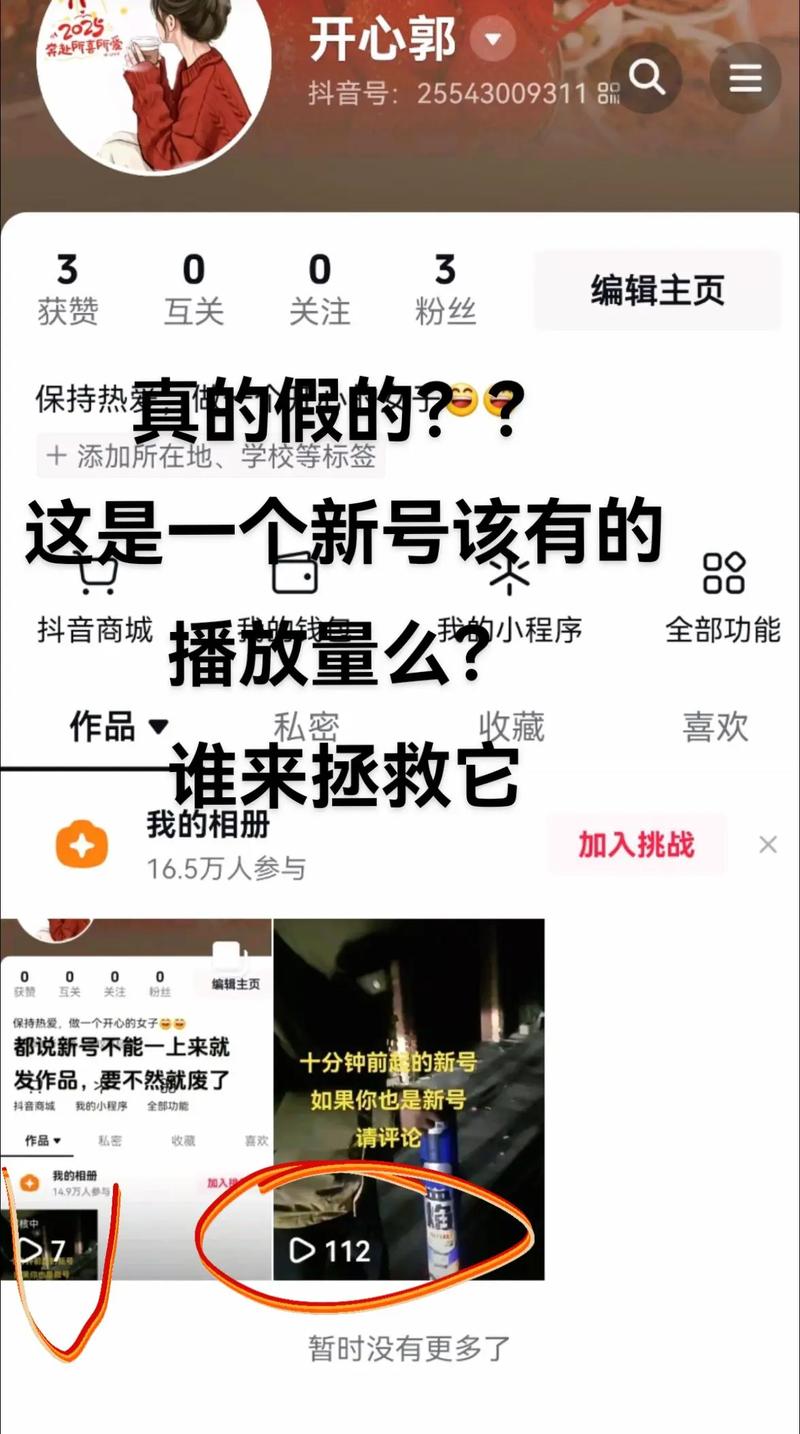Viewport: 800px width, 1434px height.
Task: Tap the 编辑主页 button
Action: click(x=657, y=290)
